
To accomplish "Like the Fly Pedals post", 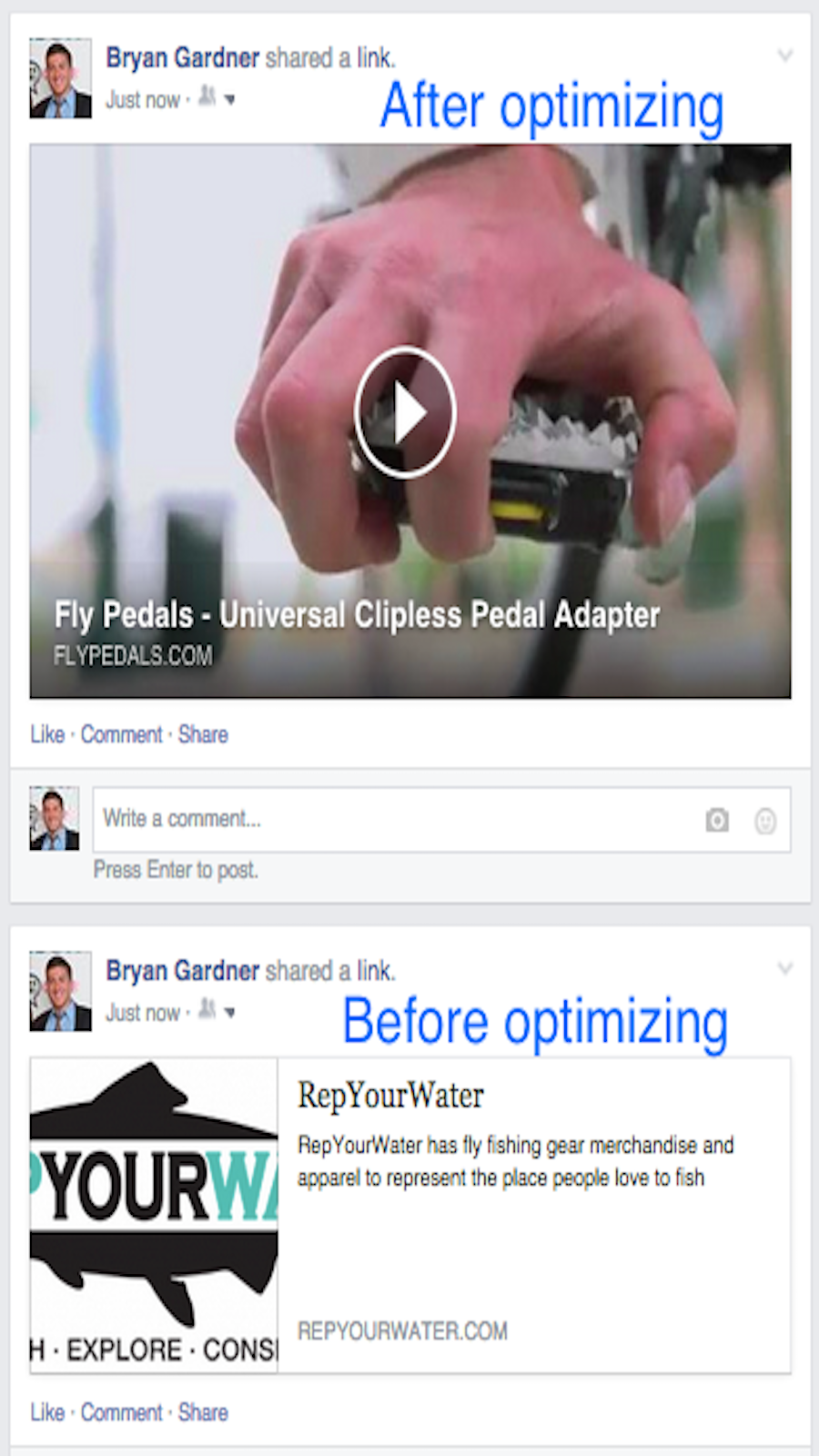I will pos(46,734).
